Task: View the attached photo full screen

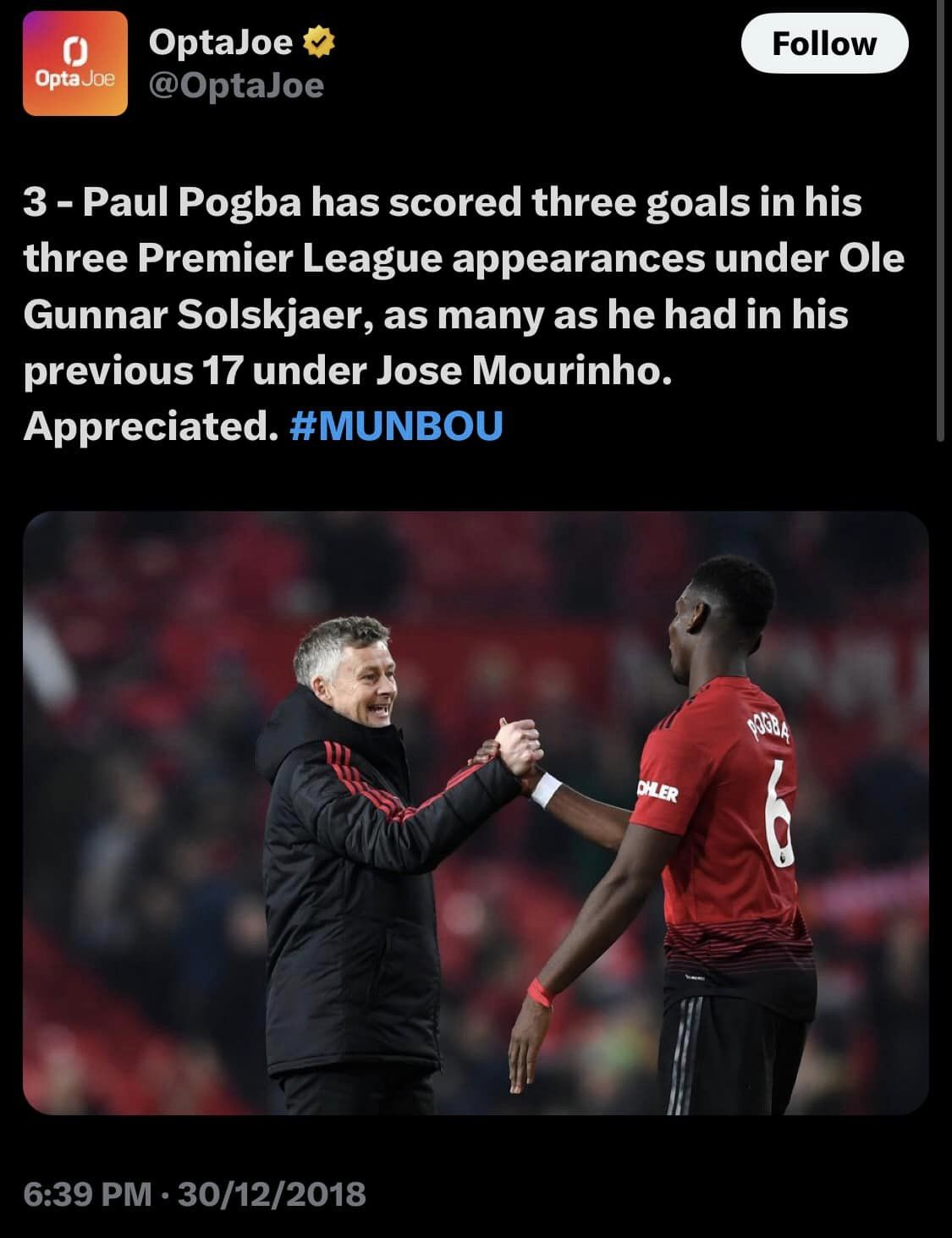Action: pyautogui.click(x=476, y=812)
